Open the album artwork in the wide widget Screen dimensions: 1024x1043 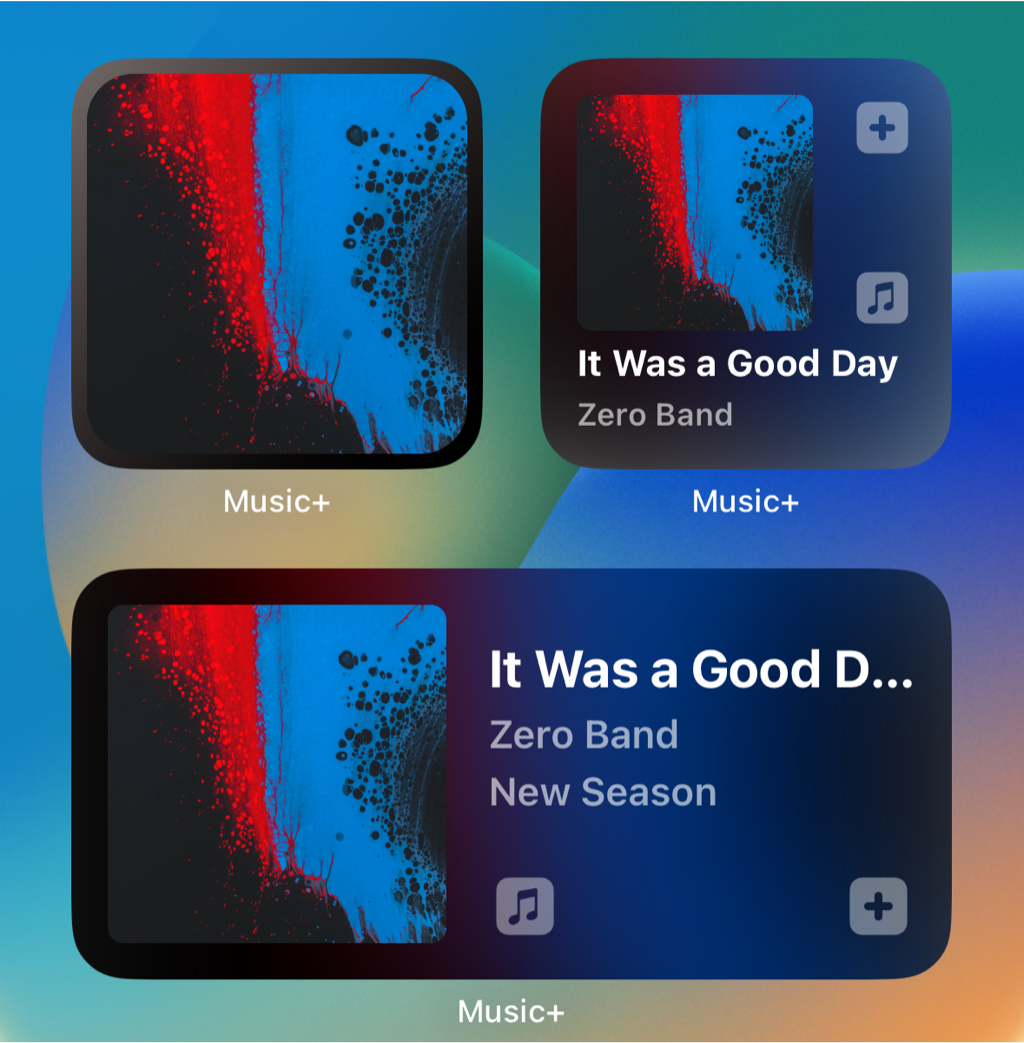click(x=277, y=773)
